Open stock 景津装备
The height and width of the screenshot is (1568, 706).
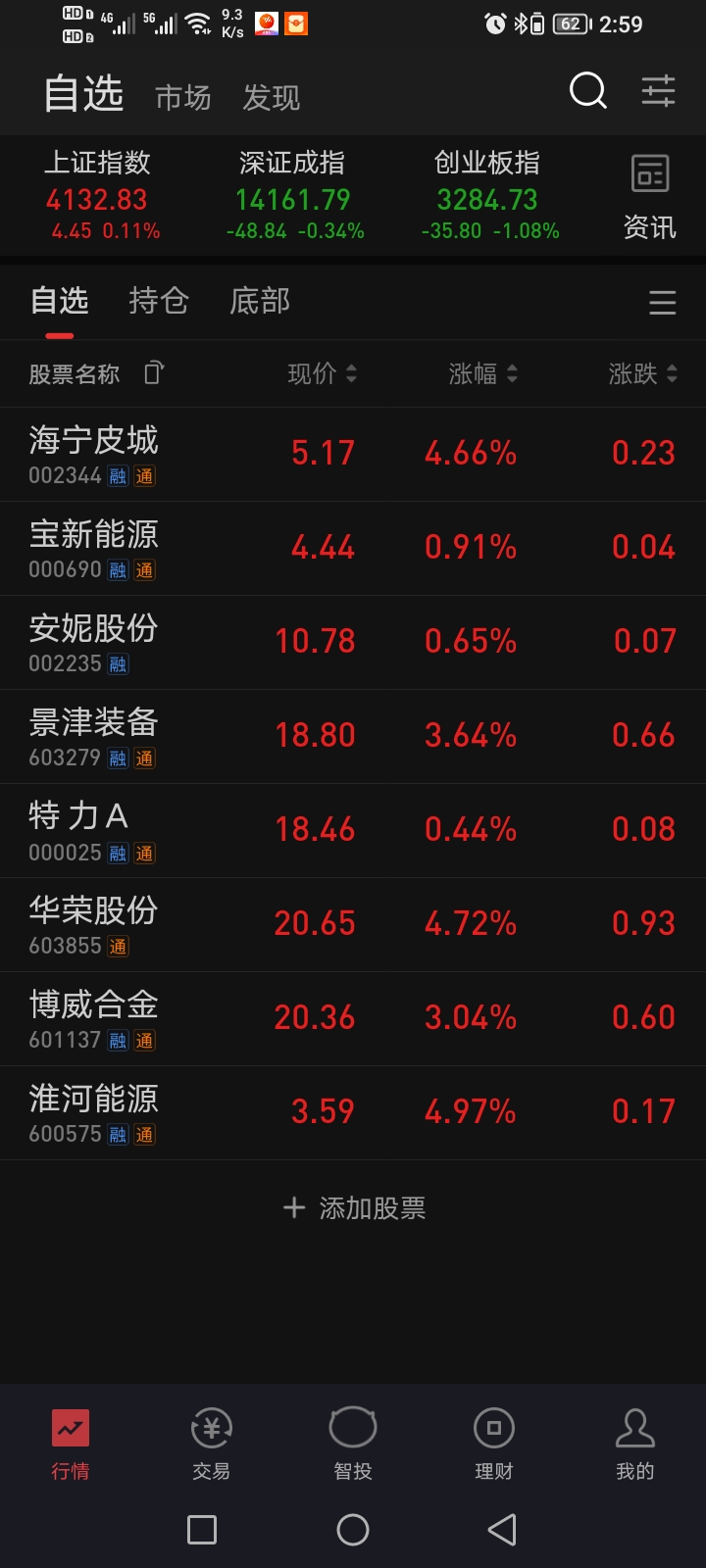[94, 736]
